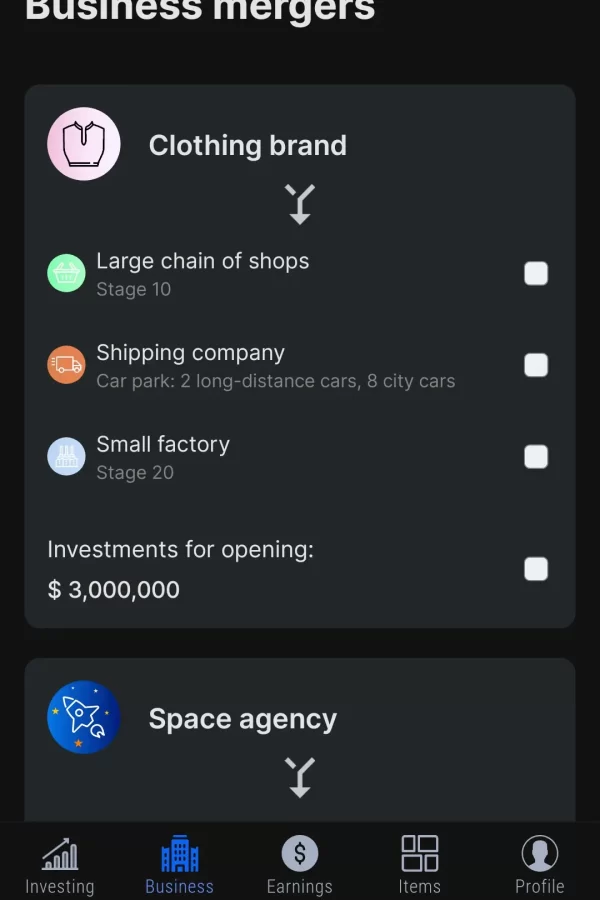Image resolution: width=600 pixels, height=900 pixels.
Task: Open the Profile tab
Action: point(539,865)
